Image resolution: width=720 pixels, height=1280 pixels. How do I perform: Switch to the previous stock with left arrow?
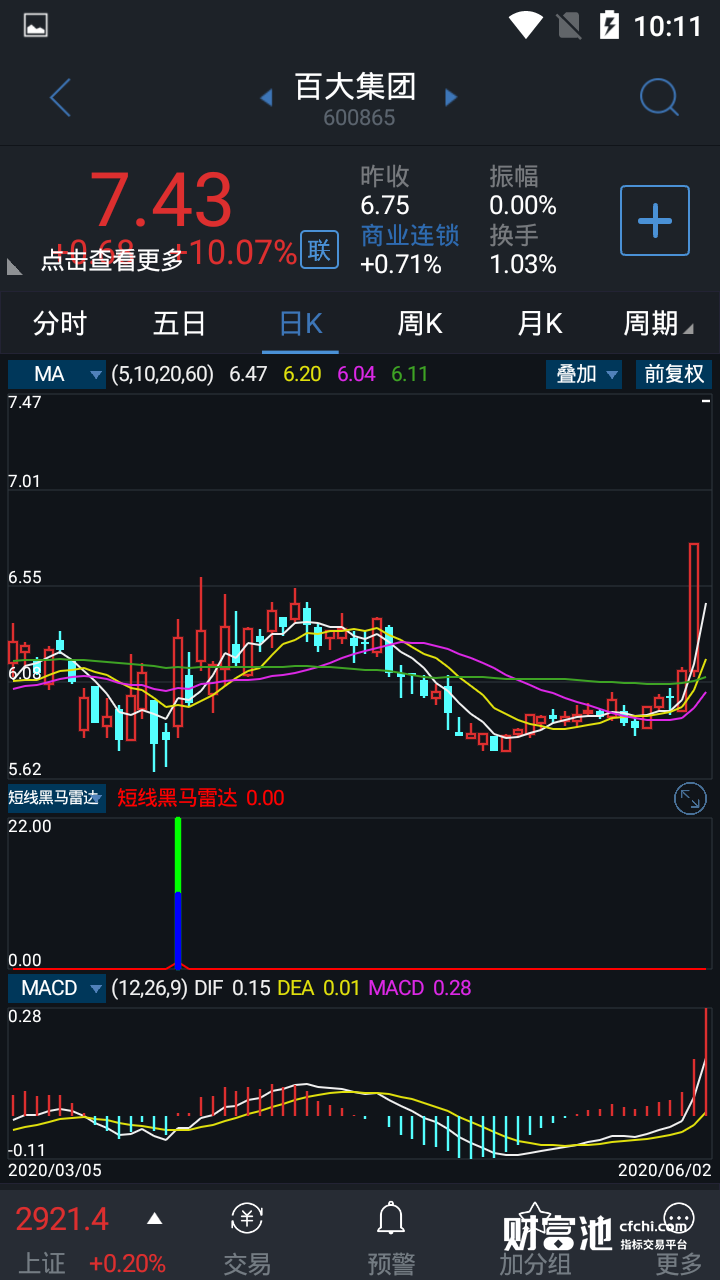[266, 98]
